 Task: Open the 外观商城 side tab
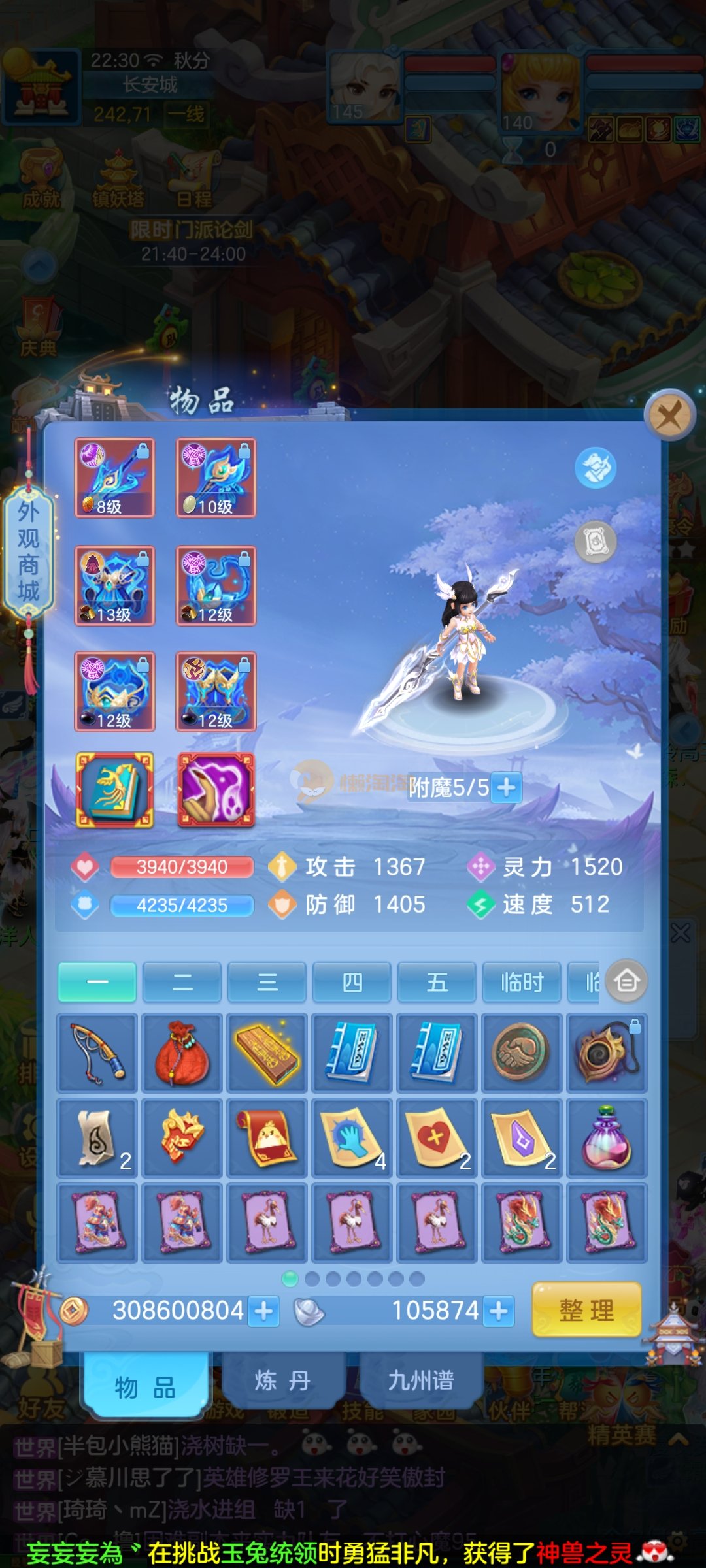tap(28, 552)
